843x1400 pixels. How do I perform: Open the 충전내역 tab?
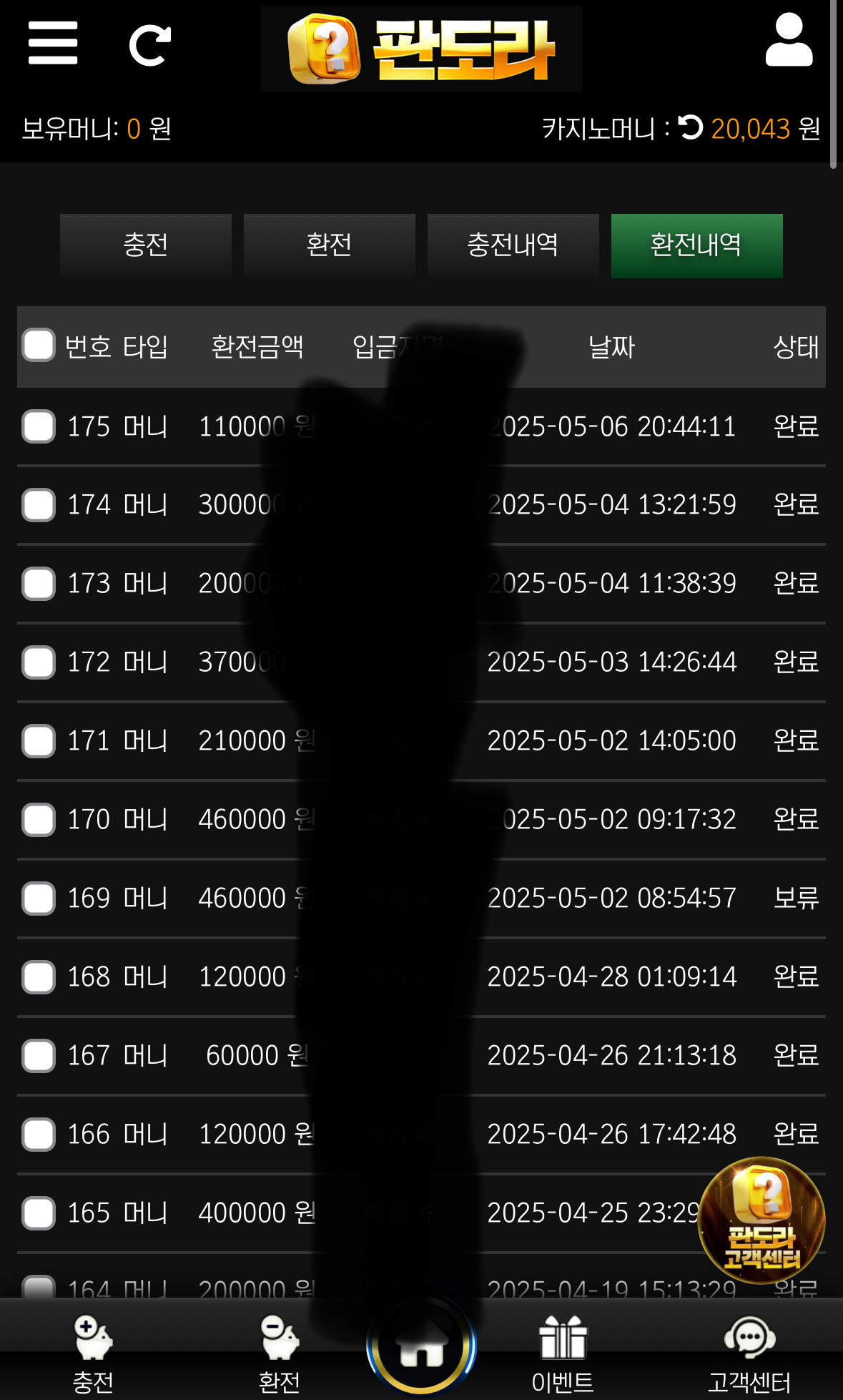pyautogui.click(x=513, y=245)
